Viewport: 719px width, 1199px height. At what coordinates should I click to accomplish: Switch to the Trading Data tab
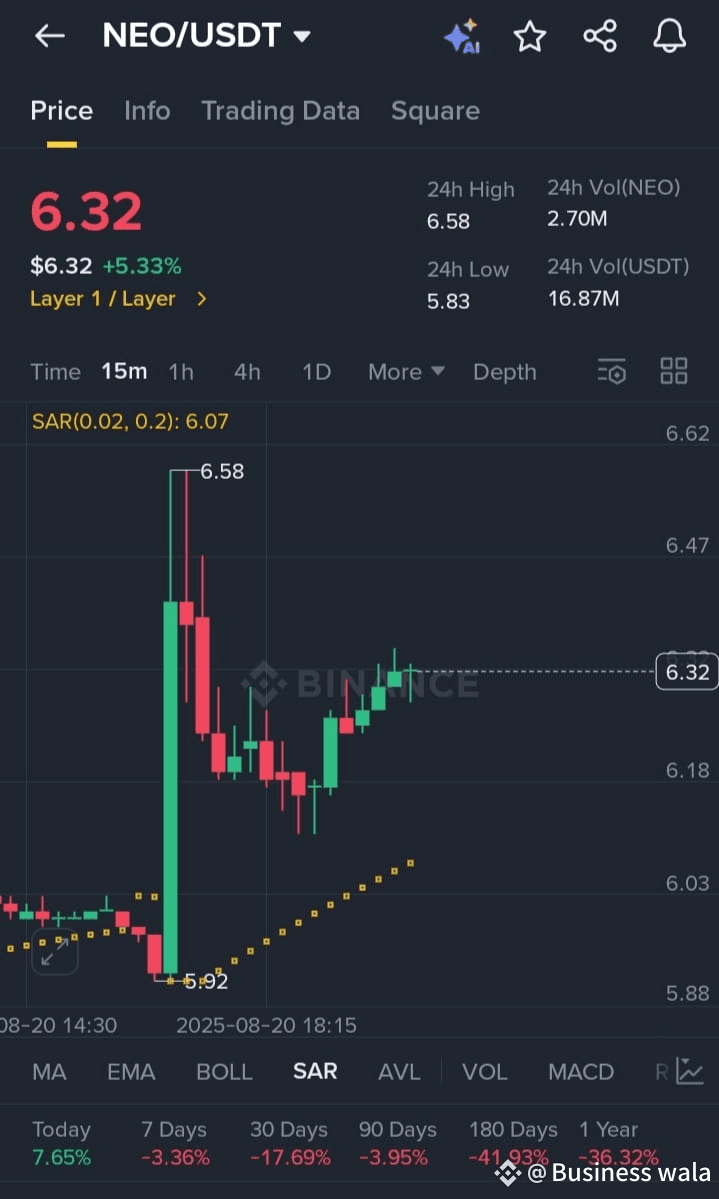pyautogui.click(x=280, y=111)
